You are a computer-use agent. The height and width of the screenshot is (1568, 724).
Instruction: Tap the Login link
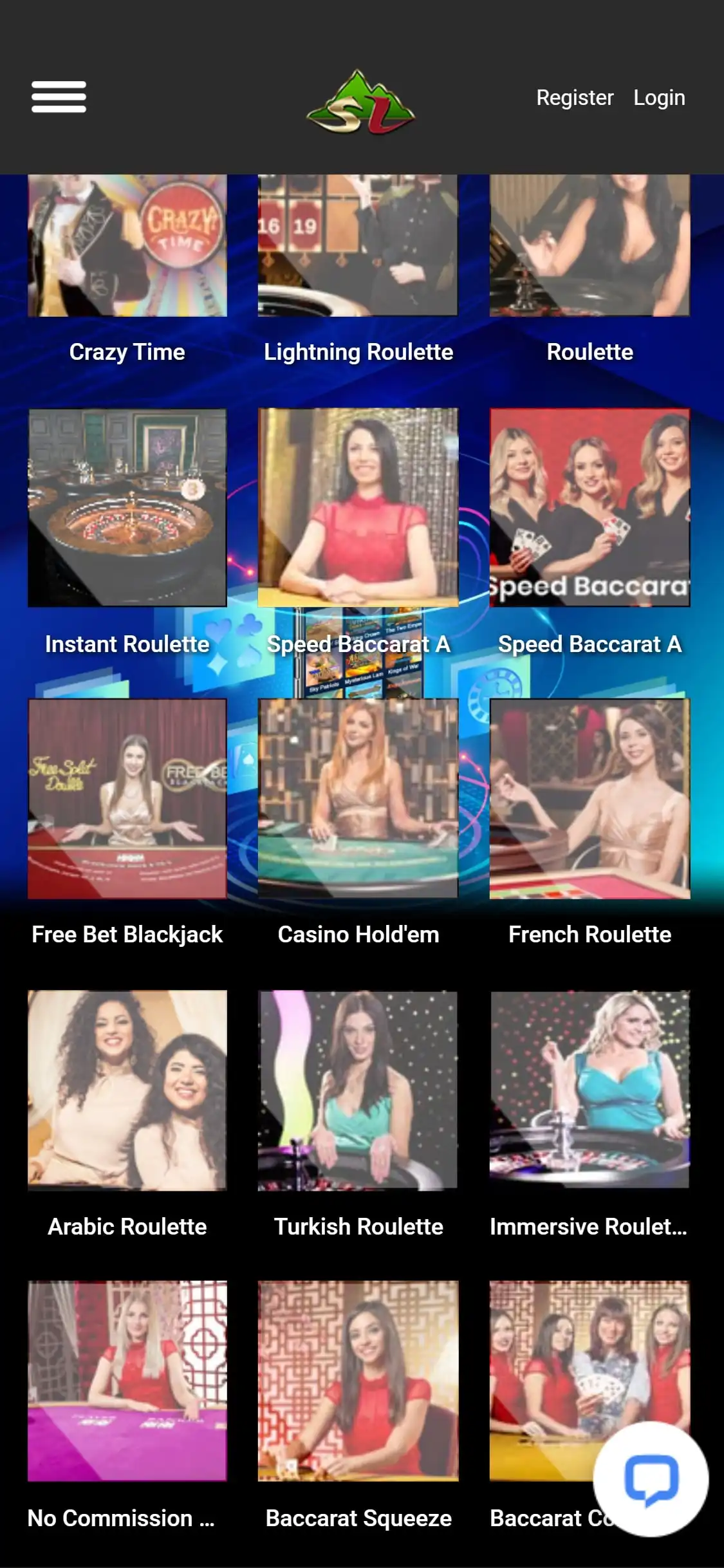(659, 98)
